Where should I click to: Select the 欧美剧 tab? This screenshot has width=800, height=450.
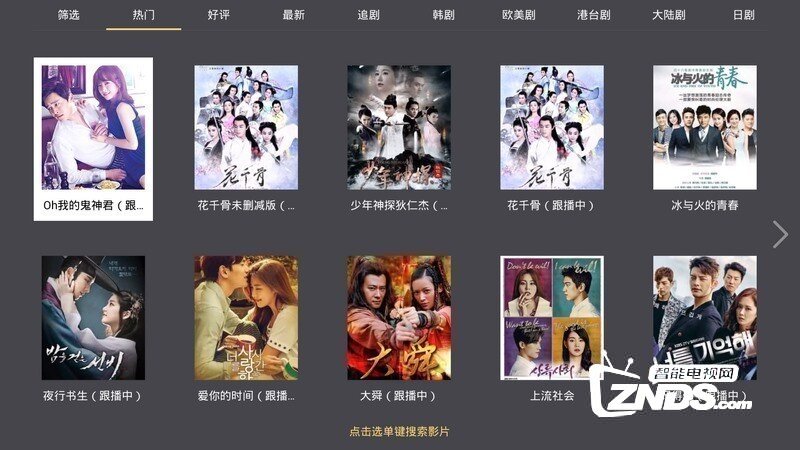(519, 16)
